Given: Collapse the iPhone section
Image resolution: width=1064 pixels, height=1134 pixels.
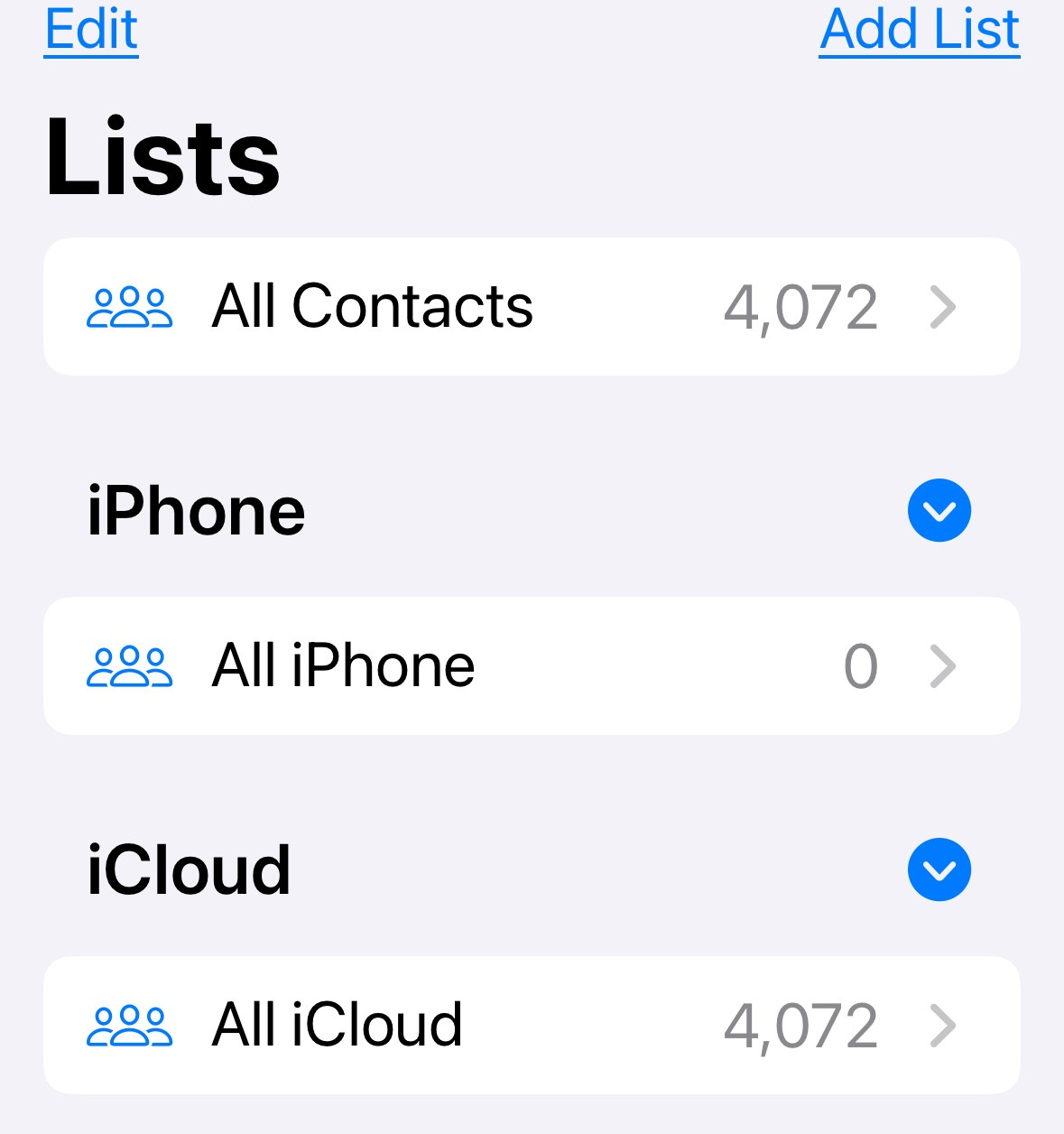Looking at the screenshot, I should tap(939, 510).
